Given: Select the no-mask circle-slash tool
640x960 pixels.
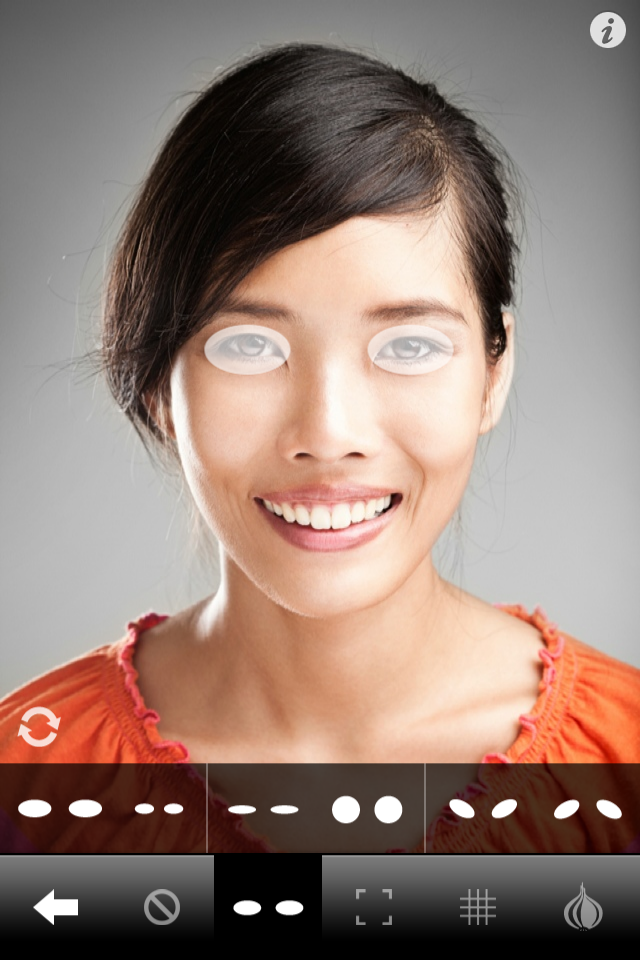Looking at the screenshot, I should (162, 907).
